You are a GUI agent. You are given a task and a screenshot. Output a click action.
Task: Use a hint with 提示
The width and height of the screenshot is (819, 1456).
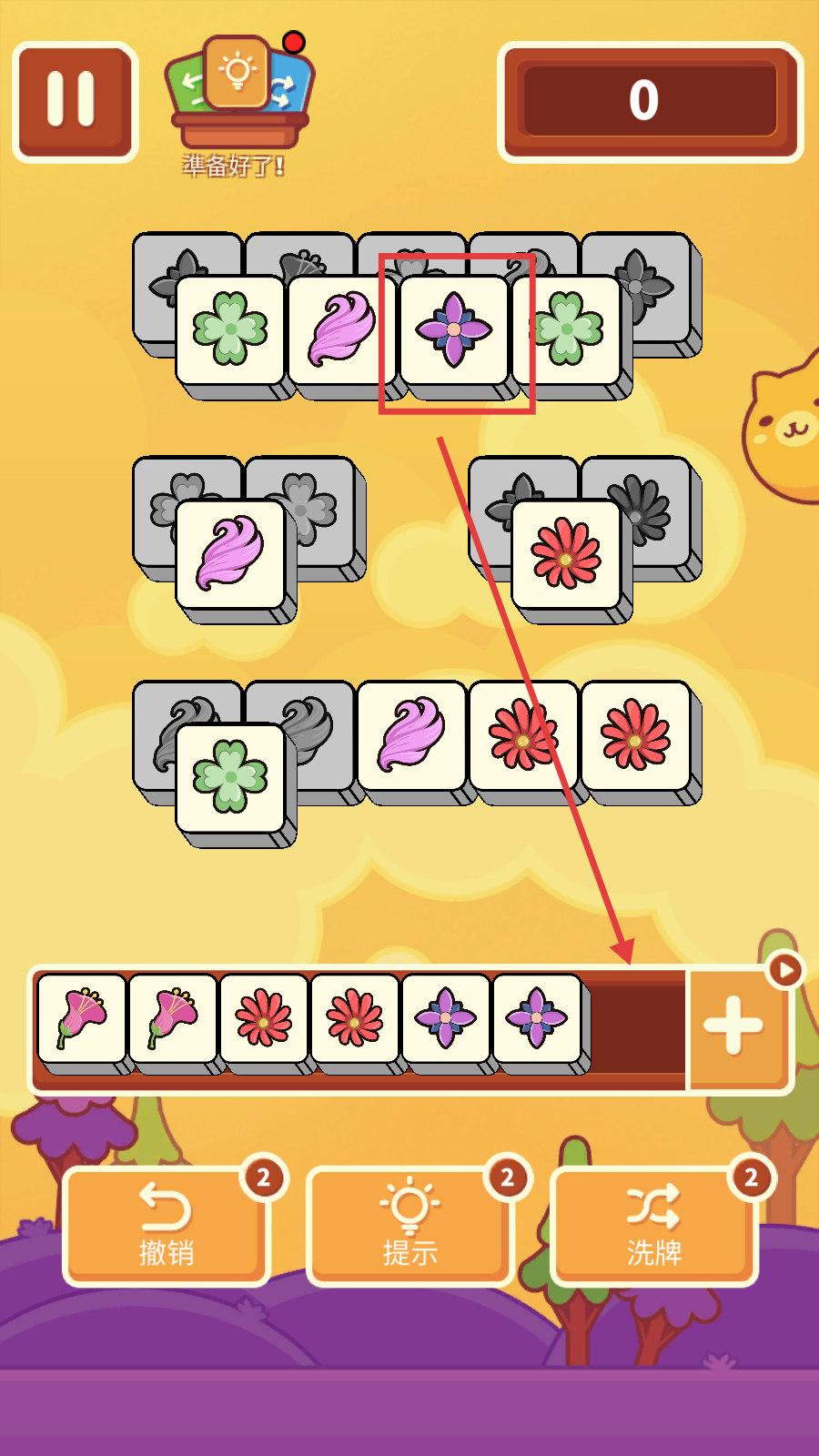[x=409, y=1226]
